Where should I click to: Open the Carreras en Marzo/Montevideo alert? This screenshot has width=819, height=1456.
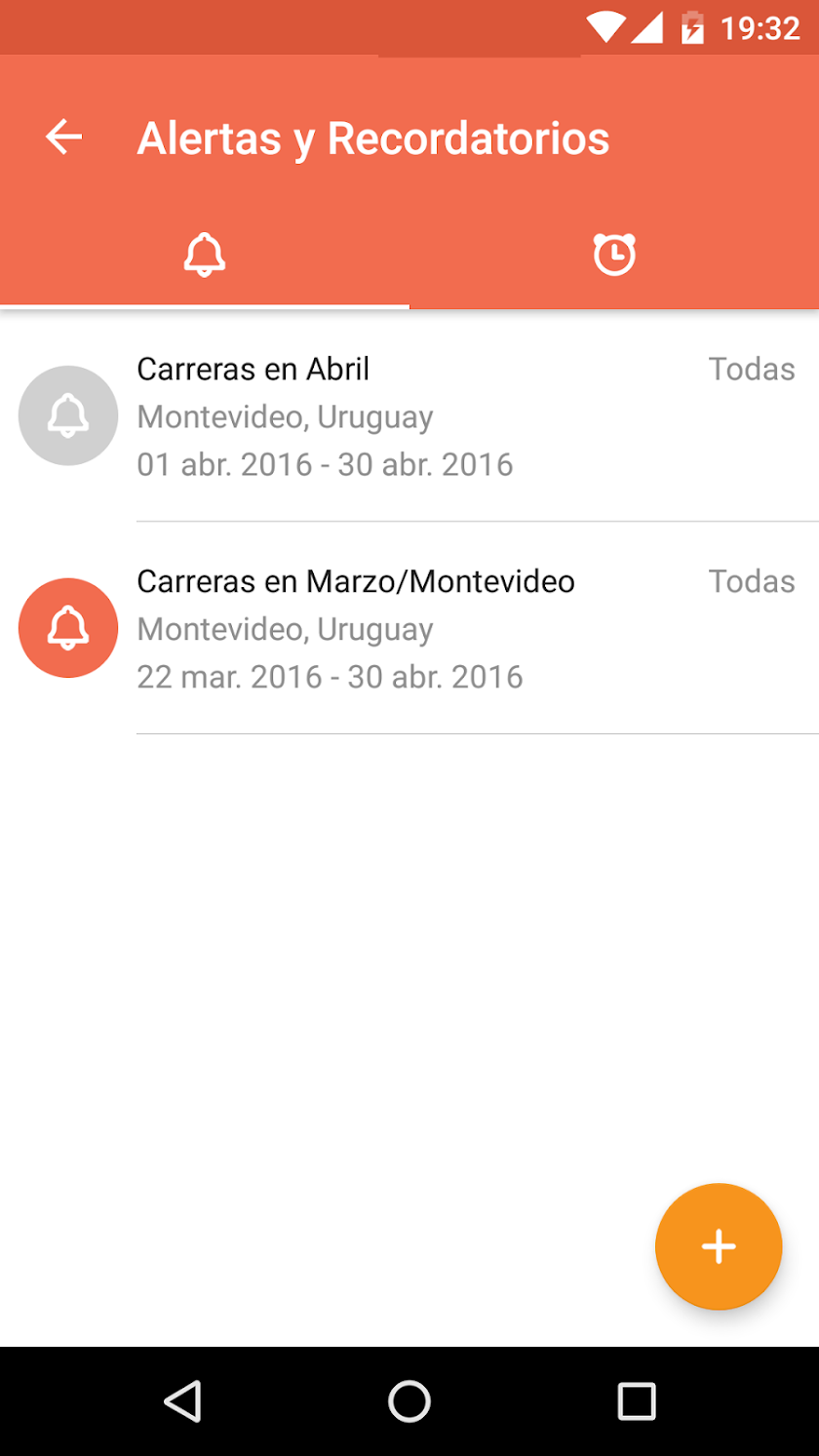tap(409, 628)
